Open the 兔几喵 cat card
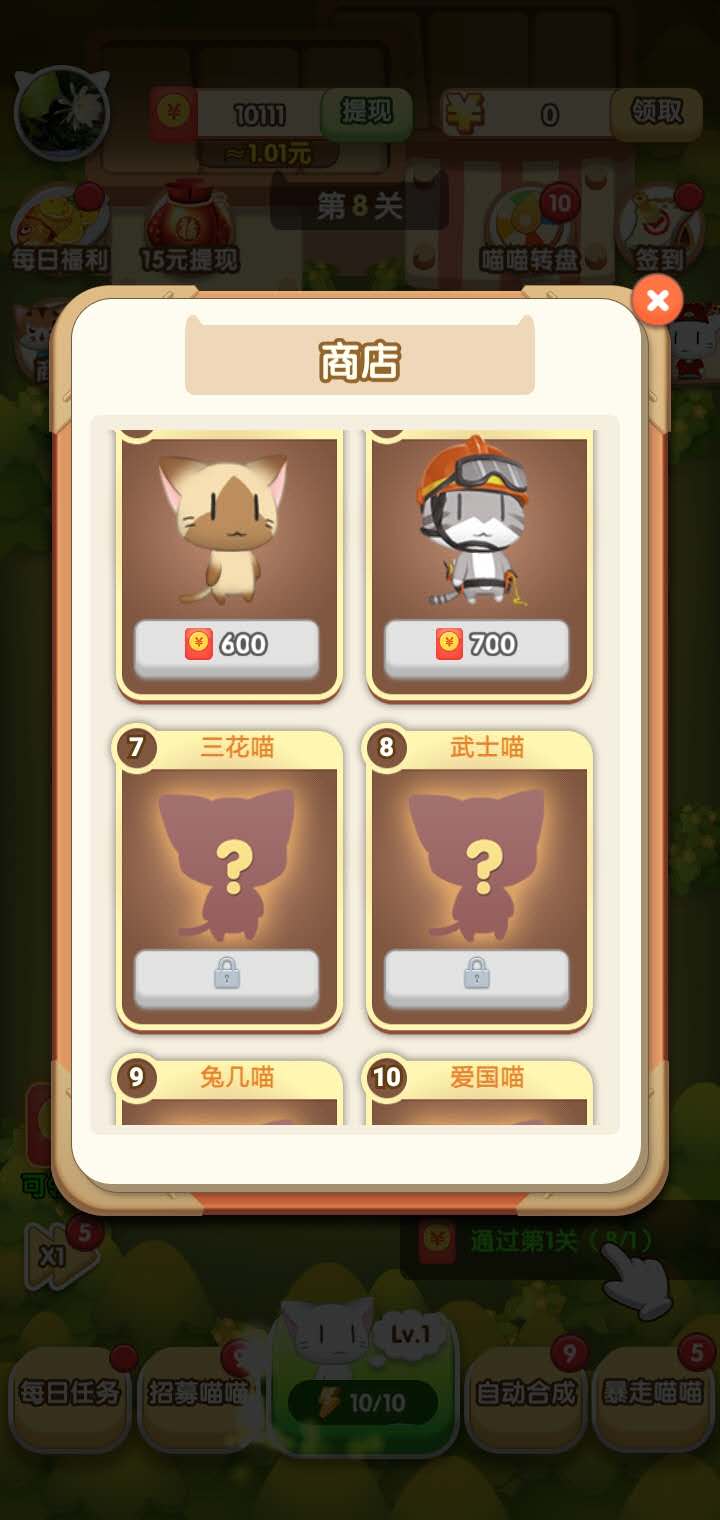This screenshot has width=720, height=1520. (x=229, y=1091)
